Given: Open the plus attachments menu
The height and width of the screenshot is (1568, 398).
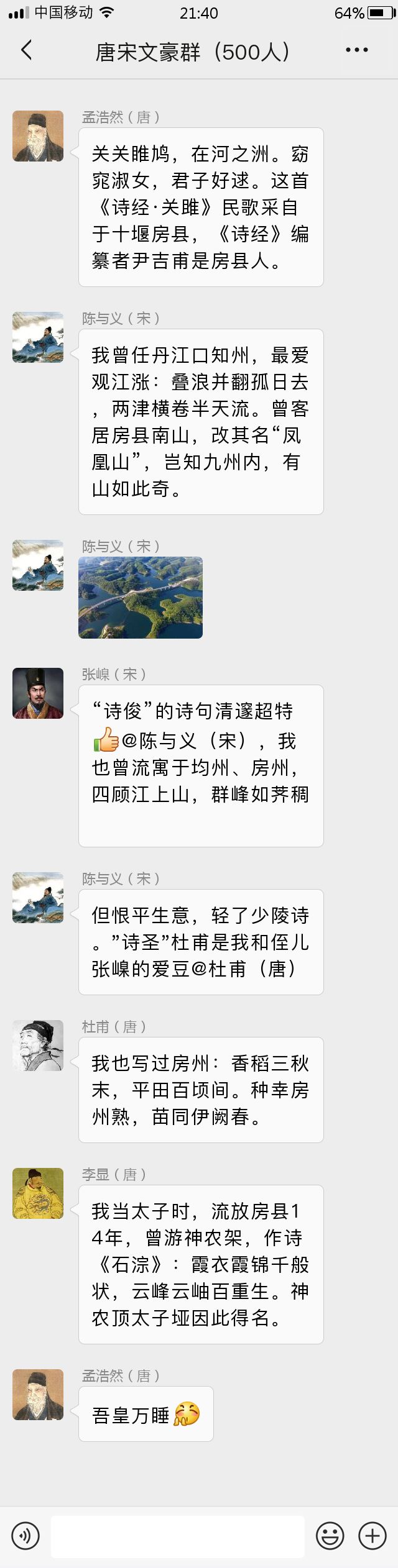Looking at the screenshot, I should pos(373,1536).
